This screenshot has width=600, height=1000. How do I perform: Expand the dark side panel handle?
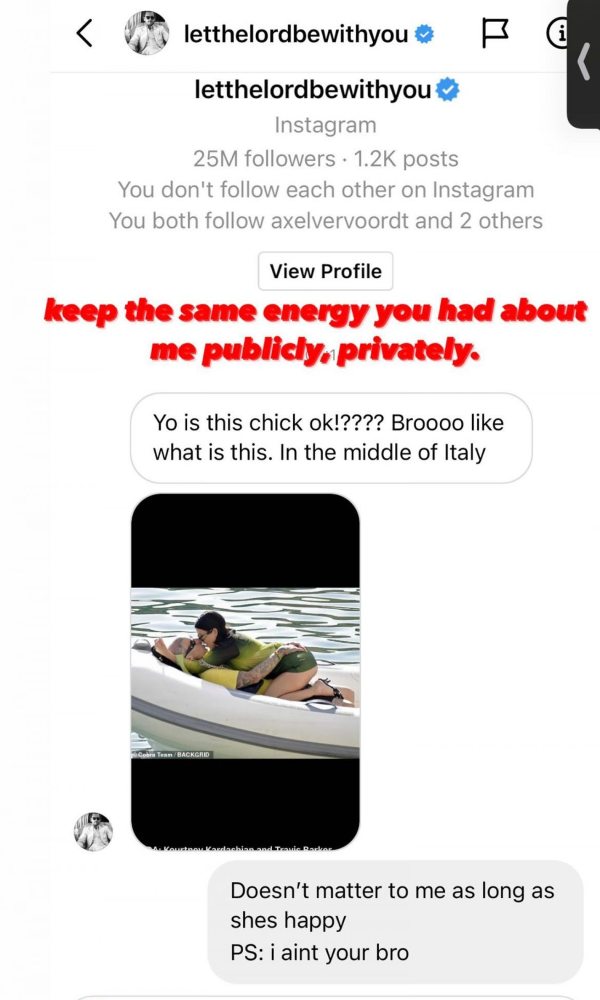pos(583,64)
